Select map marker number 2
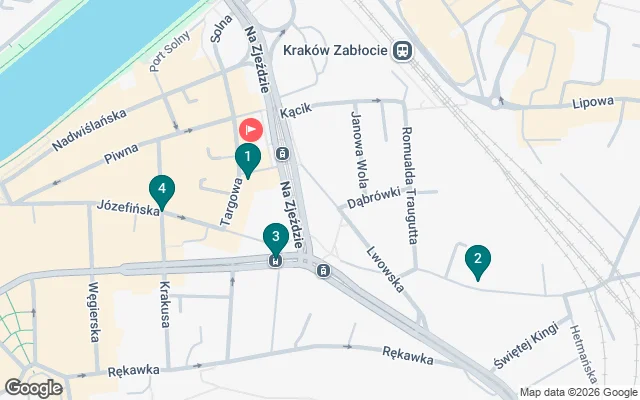This screenshot has width=640, height=400. click(x=478, y=260)
